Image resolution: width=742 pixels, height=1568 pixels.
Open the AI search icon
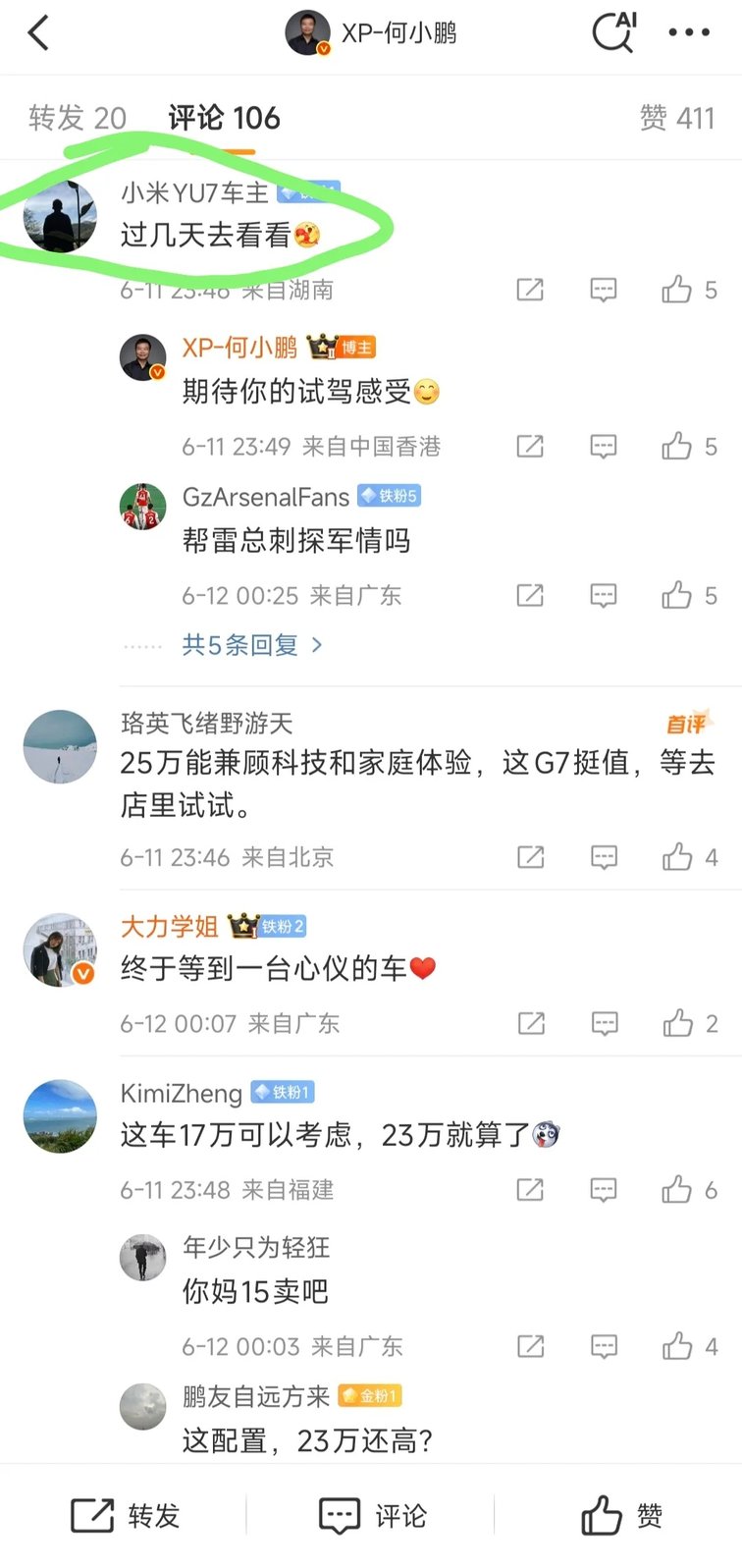click(614, 31)
